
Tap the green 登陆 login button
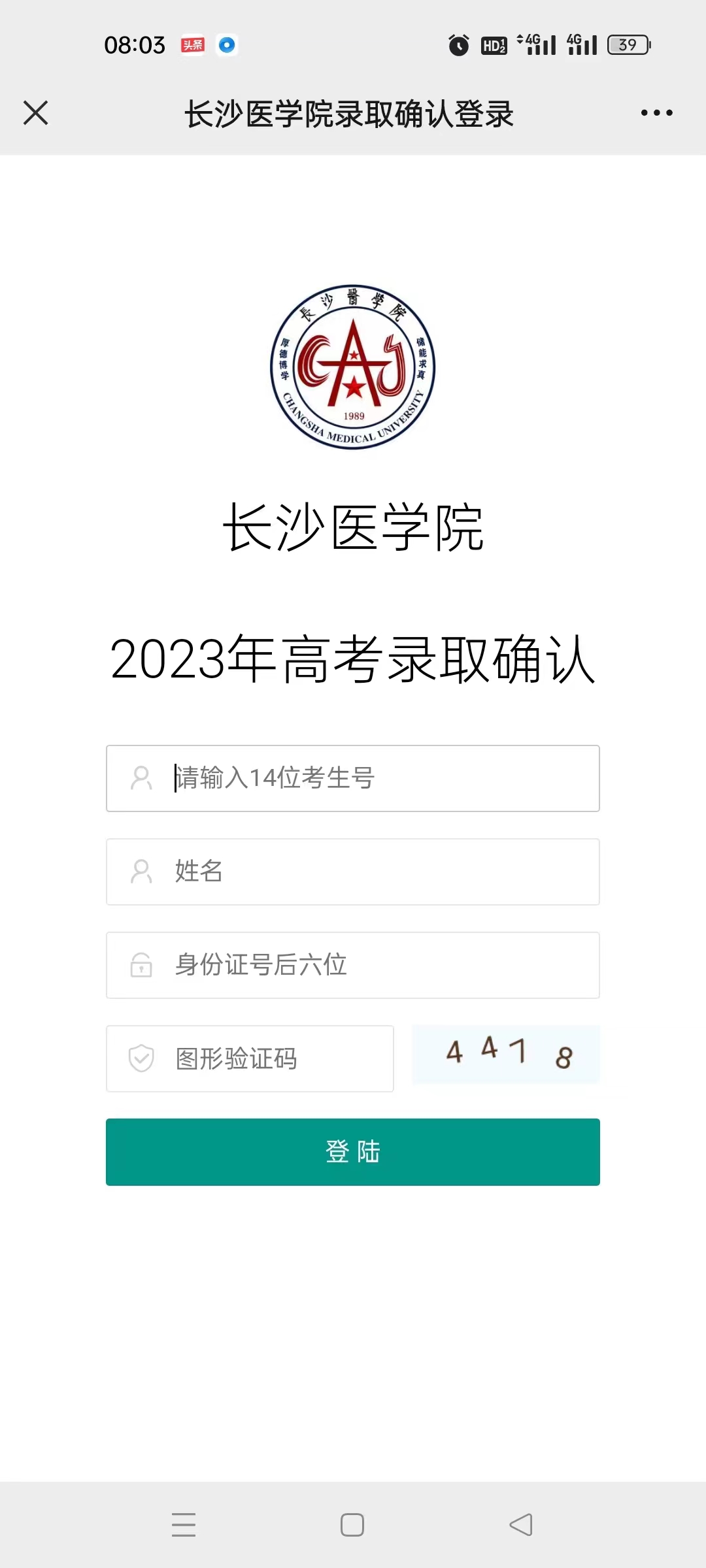[x=353, y=1152]
